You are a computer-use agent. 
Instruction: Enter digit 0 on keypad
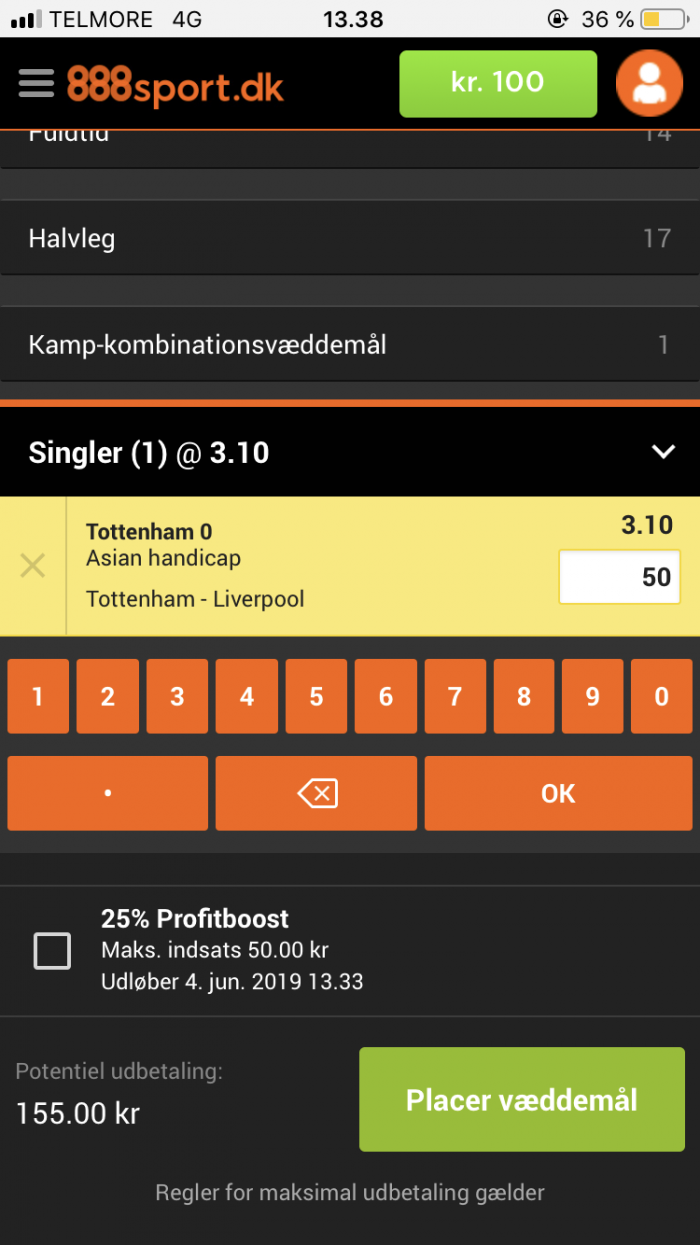661,696
